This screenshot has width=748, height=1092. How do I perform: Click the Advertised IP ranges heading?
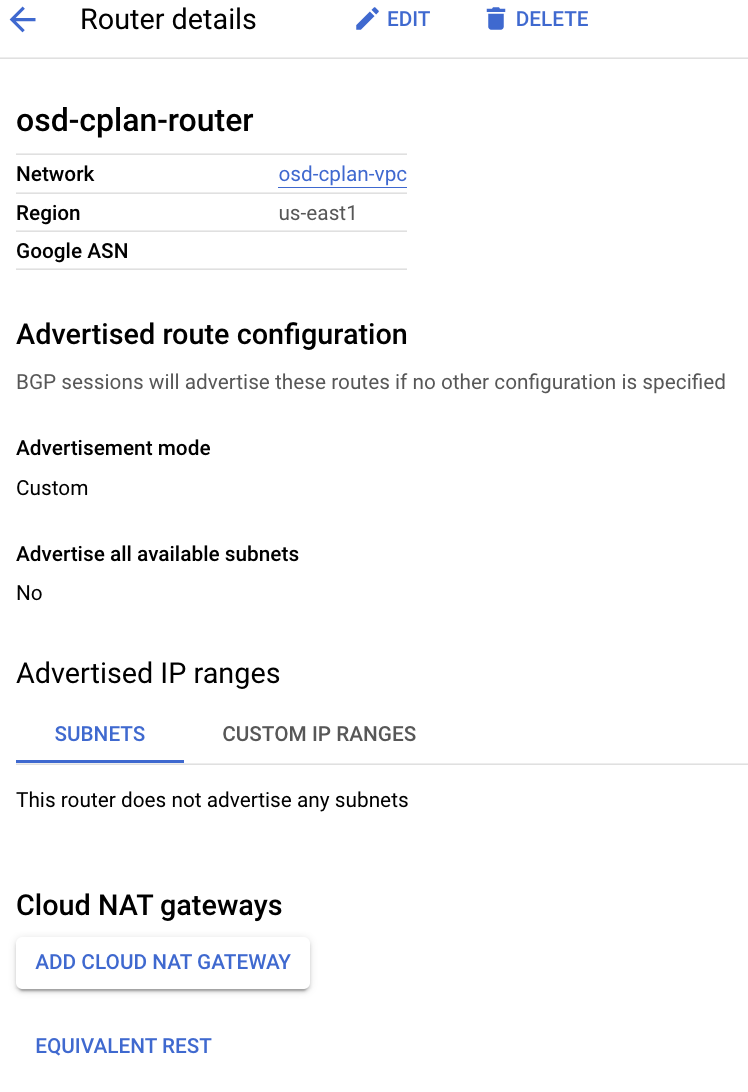(x=148, y=673)
